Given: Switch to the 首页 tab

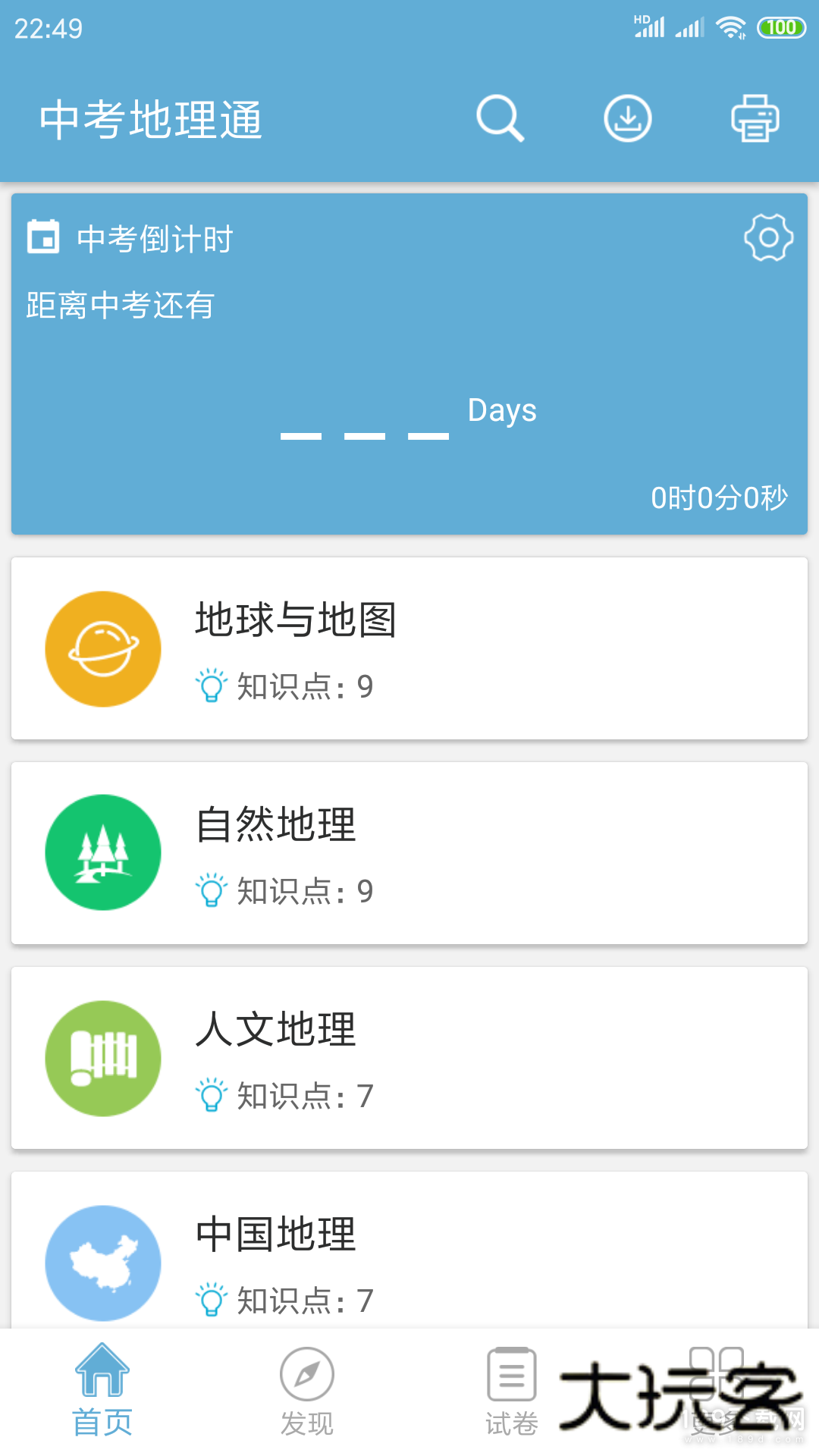Looking at the screenshot, I should (x=102, y=1392).
